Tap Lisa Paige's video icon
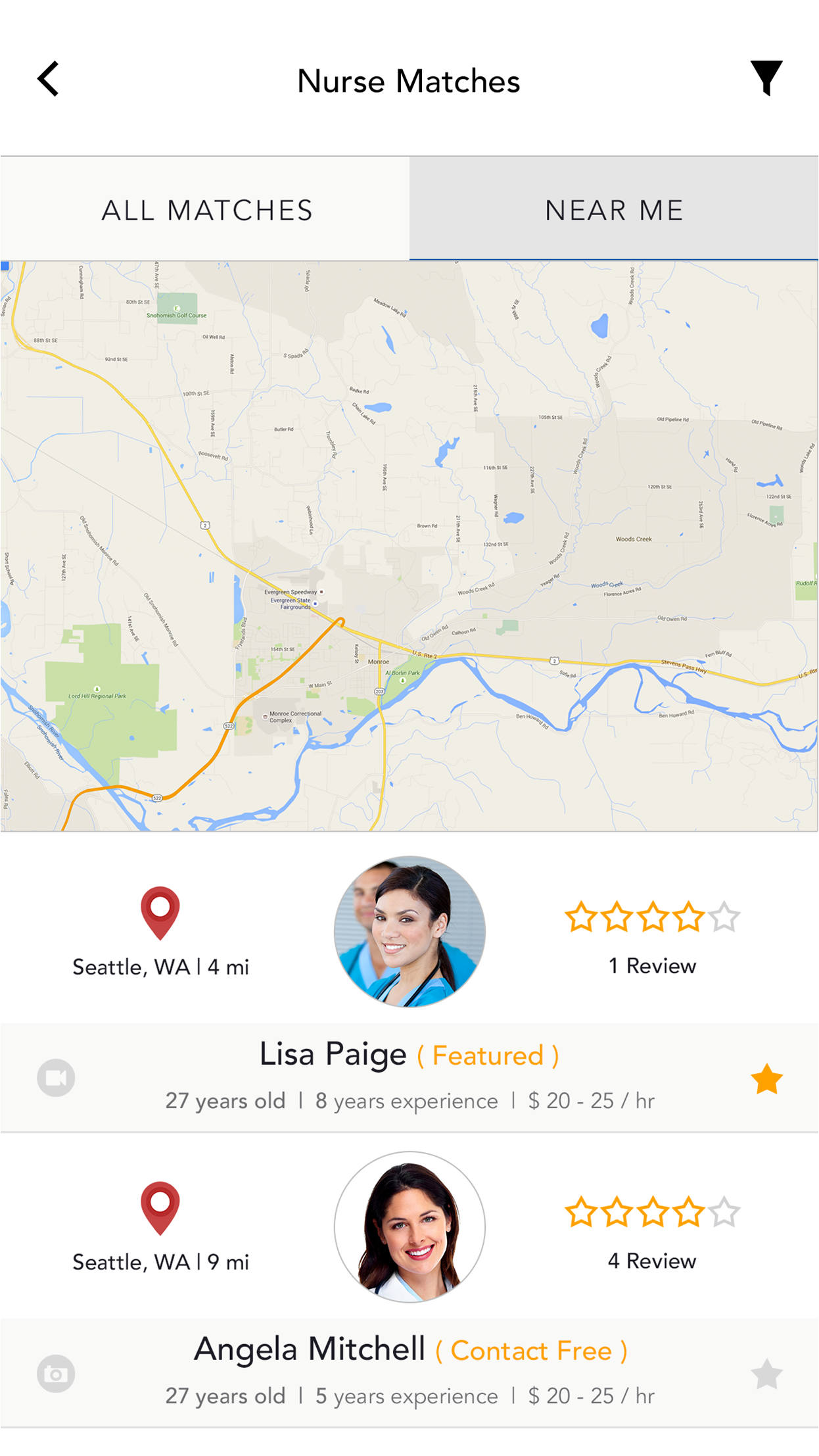Viewport: 819px width, 1456px height. [56, 1078]
